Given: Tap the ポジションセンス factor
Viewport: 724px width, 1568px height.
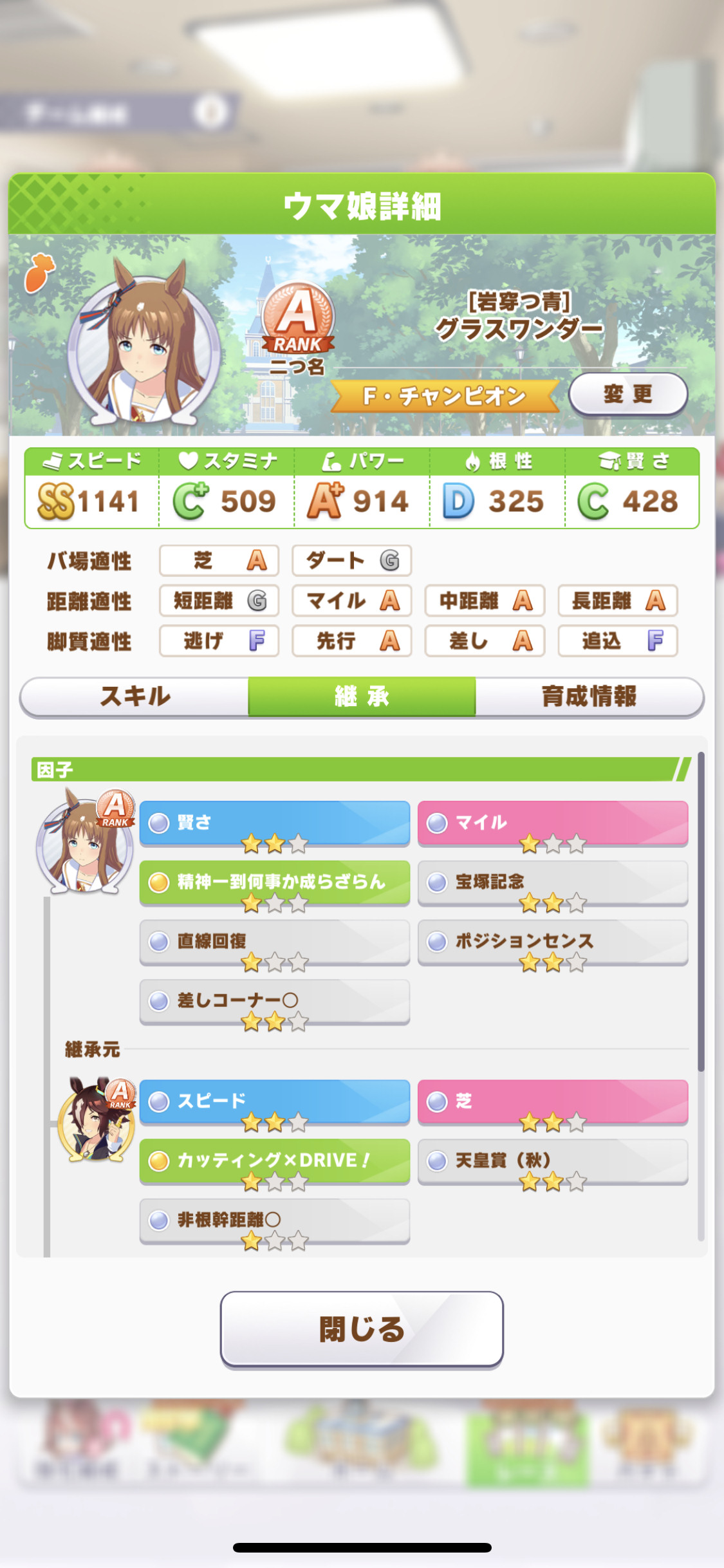Looking at the screenshot, I should 553,942.
